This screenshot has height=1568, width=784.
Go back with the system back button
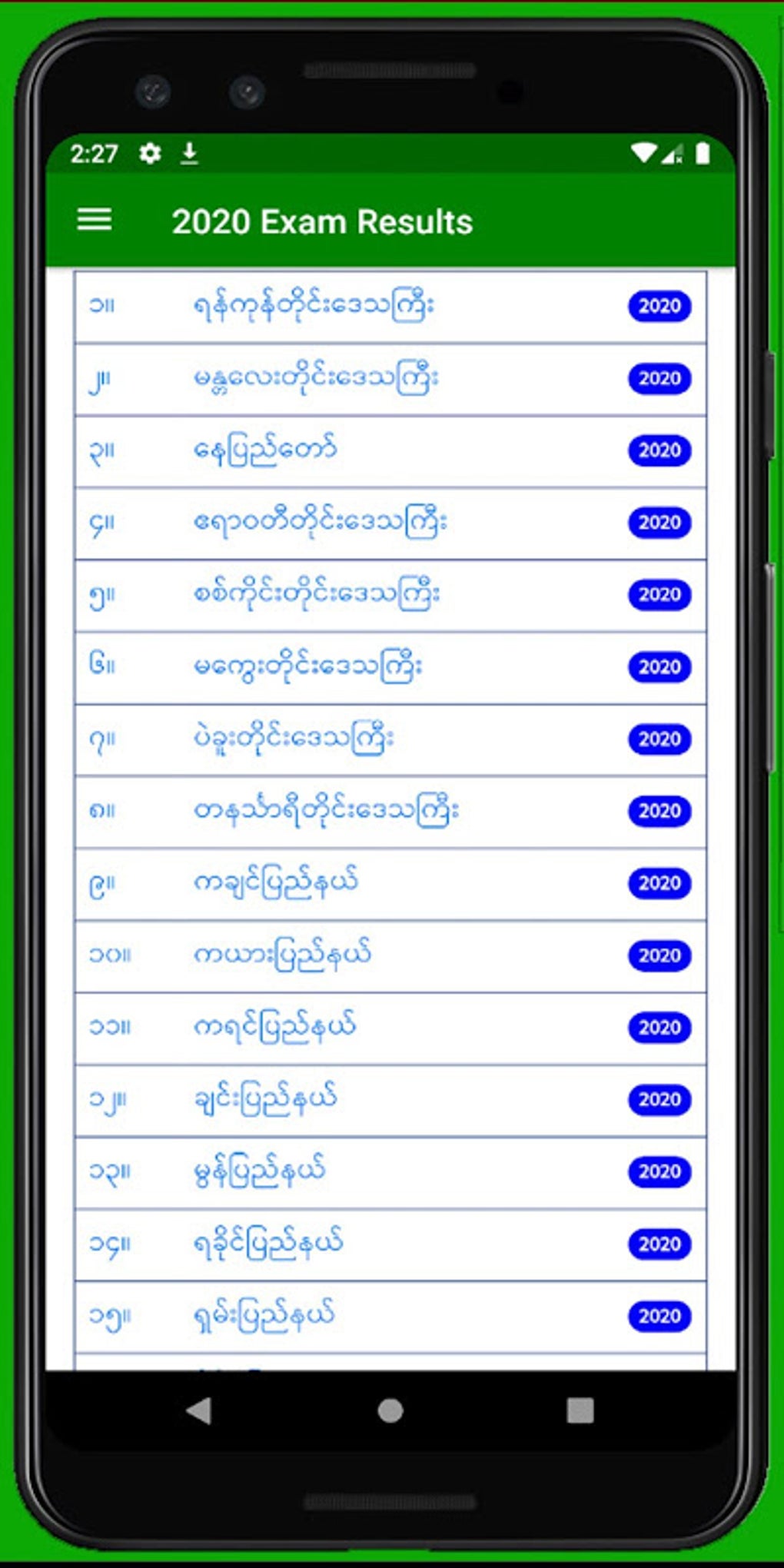199,1410
